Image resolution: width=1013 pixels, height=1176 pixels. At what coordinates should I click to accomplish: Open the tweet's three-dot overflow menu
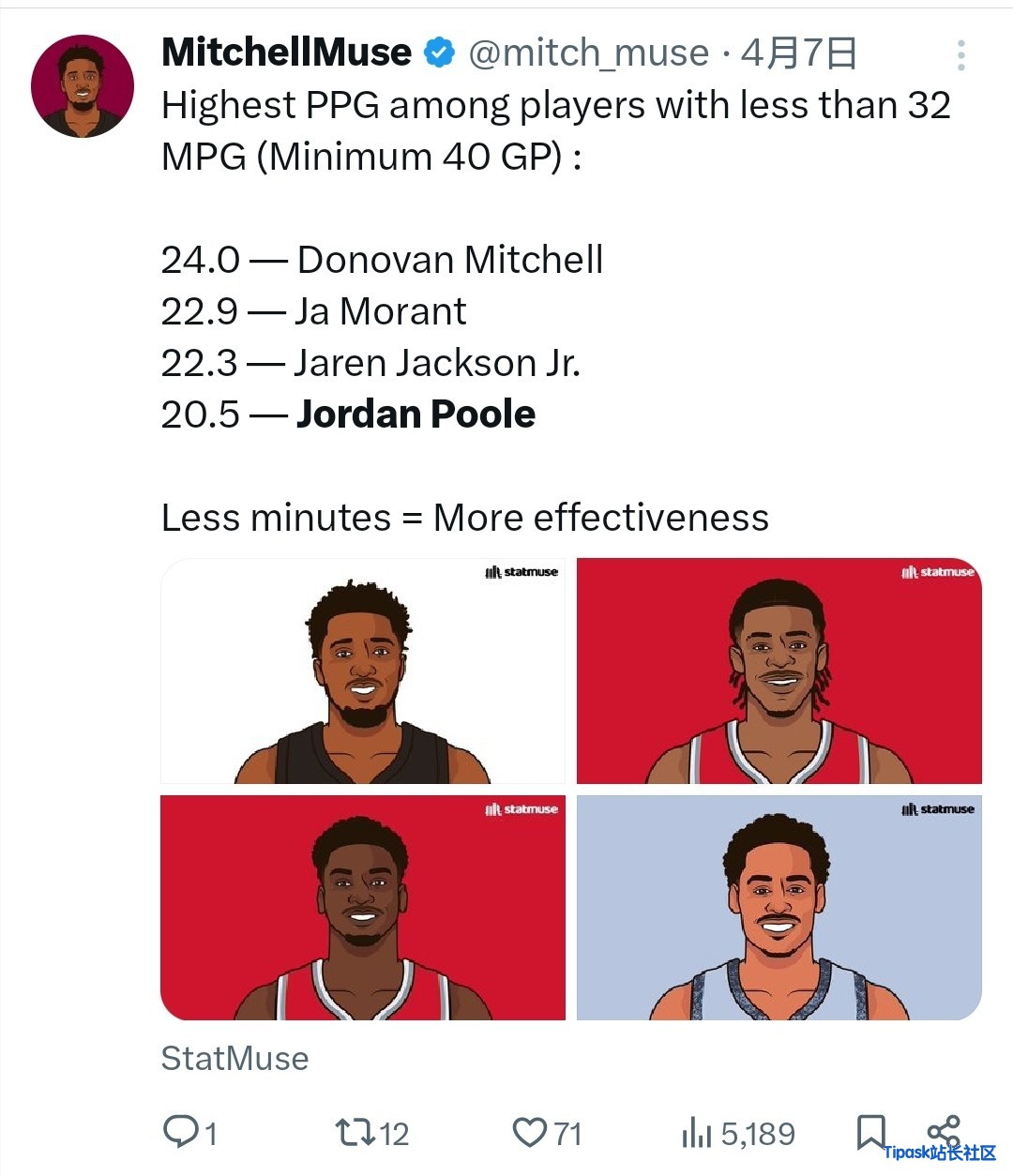[x=960, y=55]
